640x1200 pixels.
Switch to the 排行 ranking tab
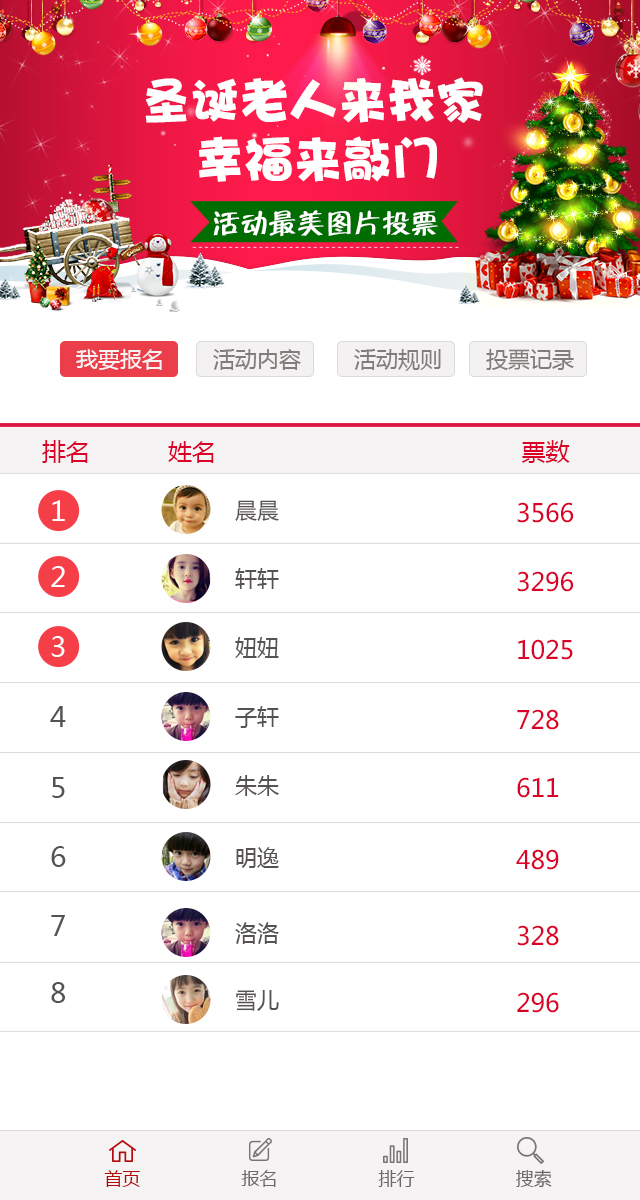pyautogui.click(x=396, y=1164)
